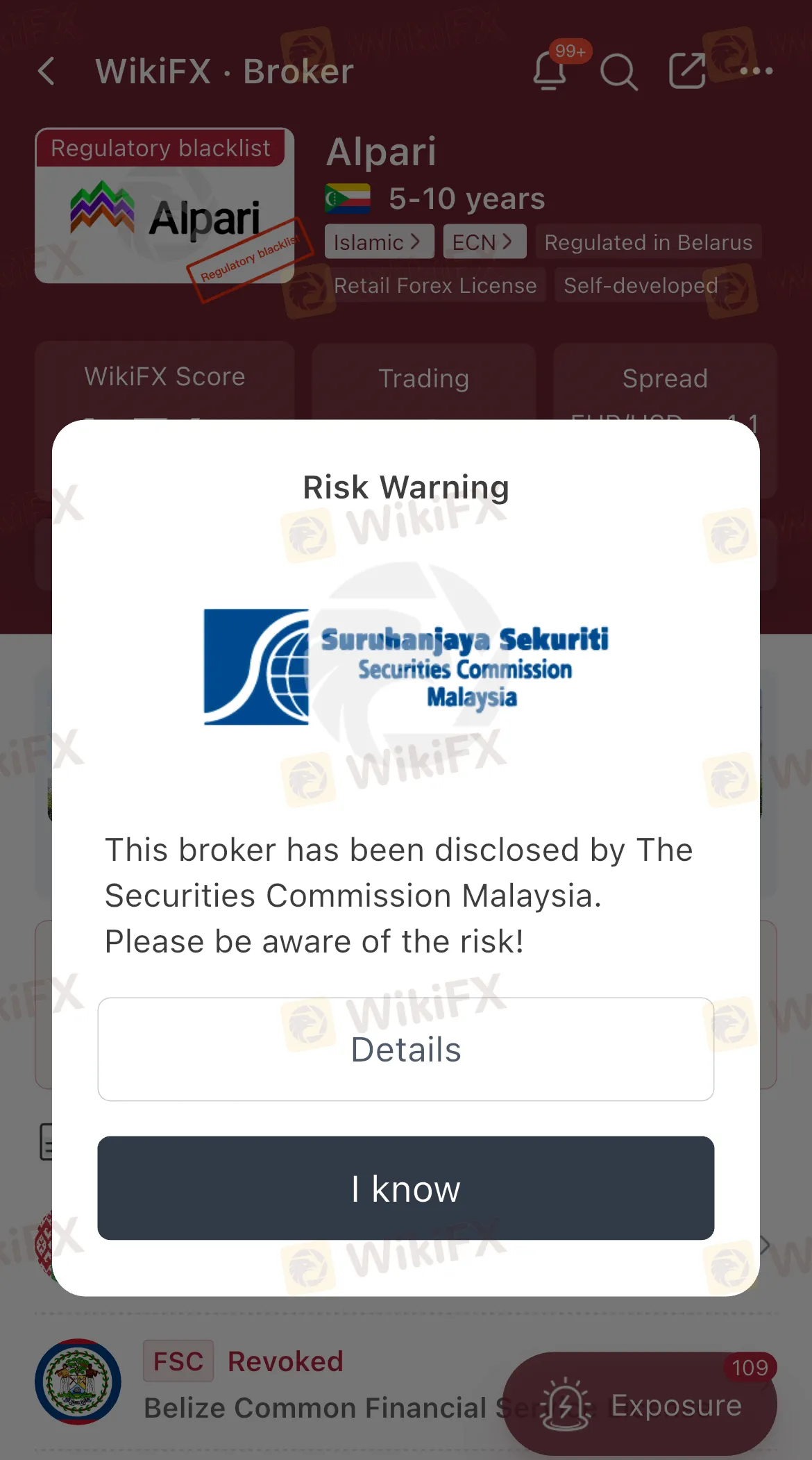812x1460 pixels.
Task: Go back from WikiFX Broker page
Action: (x=46, y=72)
